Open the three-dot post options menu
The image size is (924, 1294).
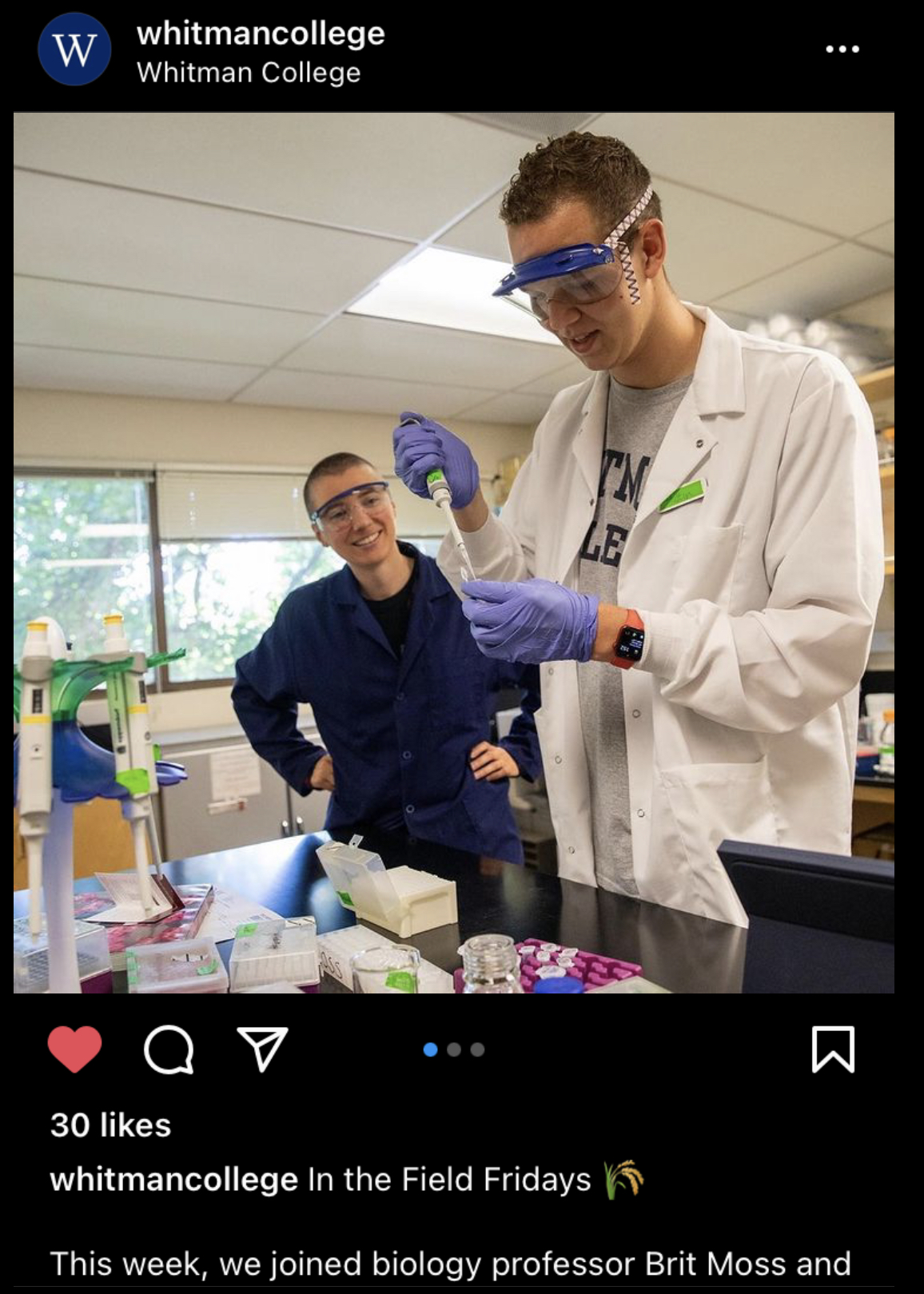click(x=842, y=49)
